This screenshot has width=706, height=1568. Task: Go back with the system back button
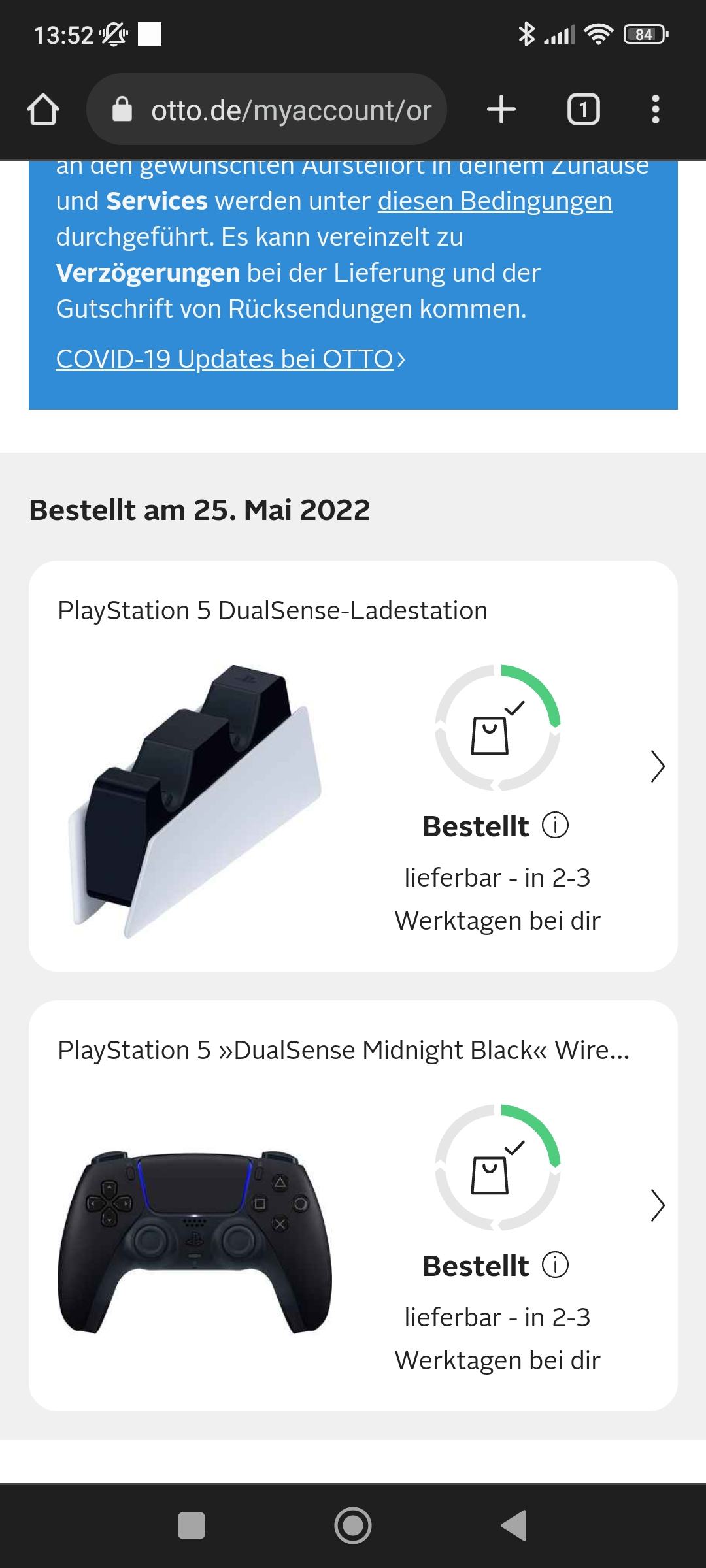514,1526
